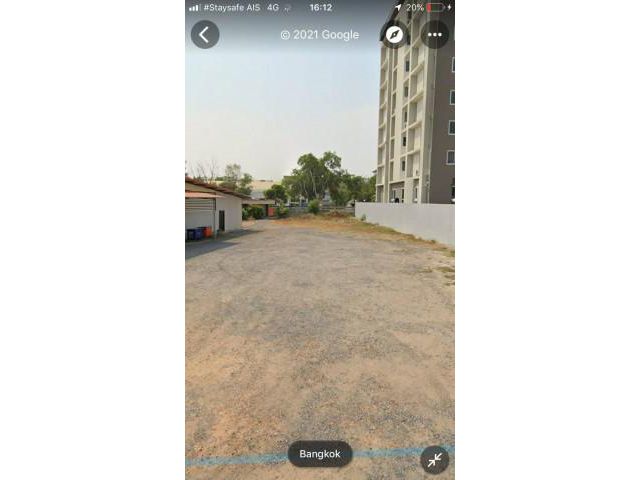The image size is (640, 480).
Task: Tap the compass icon
Action: [395, 35]
